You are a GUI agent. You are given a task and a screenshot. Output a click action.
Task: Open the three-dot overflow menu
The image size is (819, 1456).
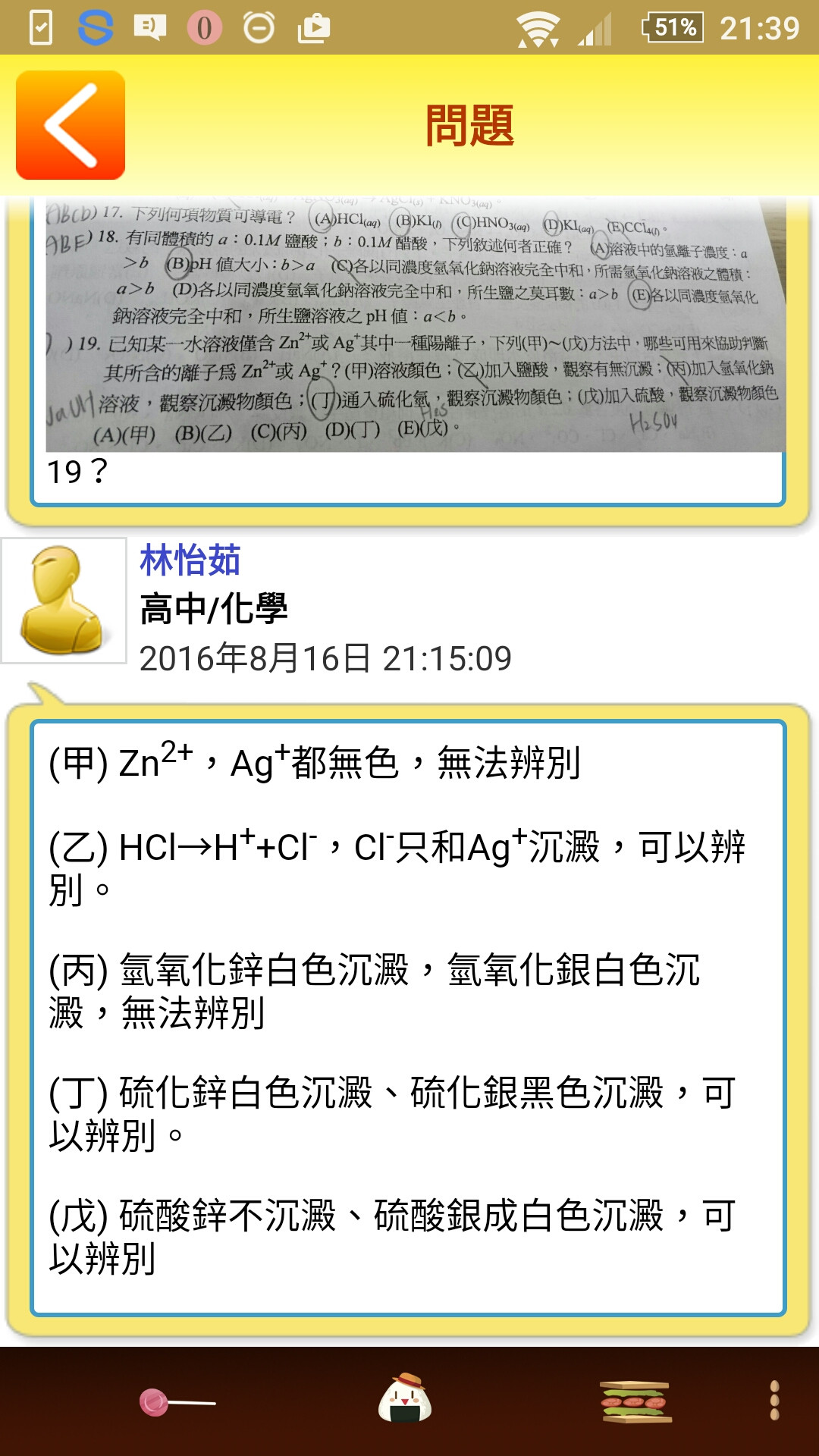coord(774,1400)
